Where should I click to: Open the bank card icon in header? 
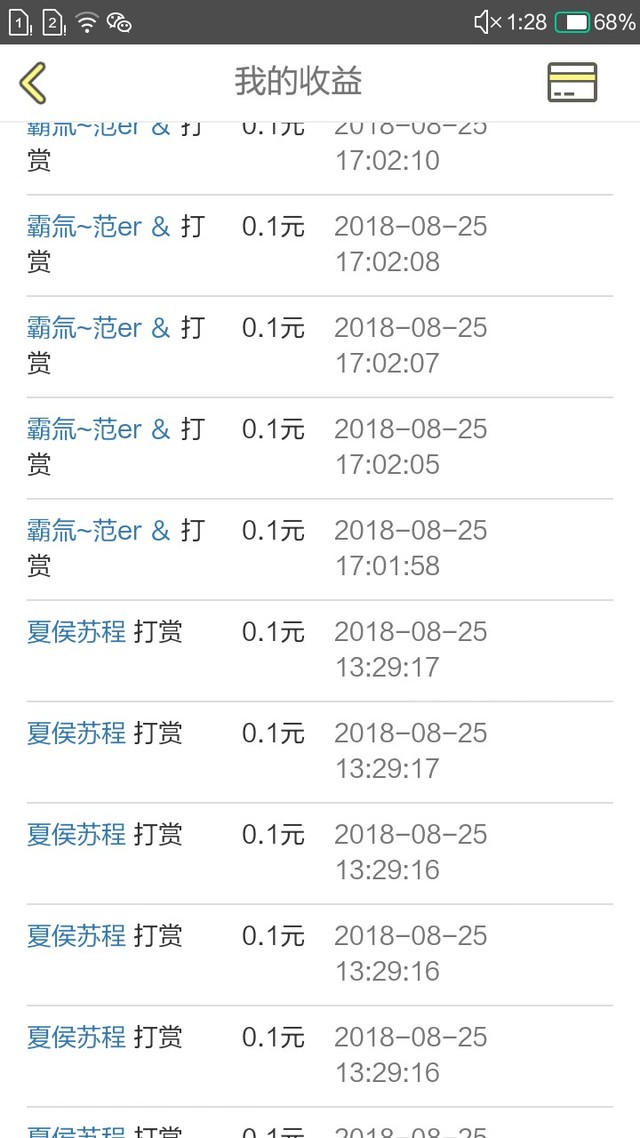572,82
